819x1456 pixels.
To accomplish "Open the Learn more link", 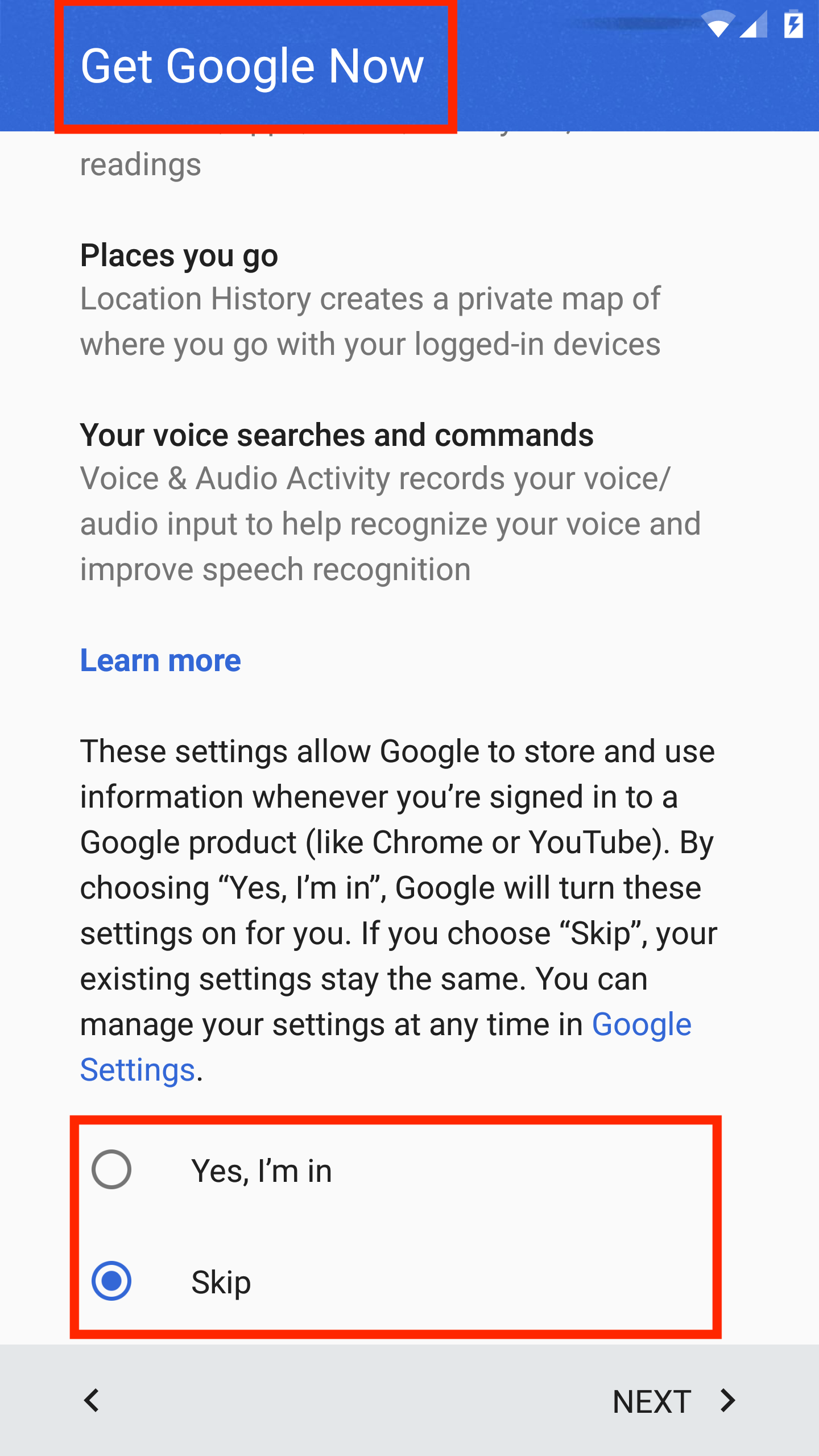I will tap(160, 660).
